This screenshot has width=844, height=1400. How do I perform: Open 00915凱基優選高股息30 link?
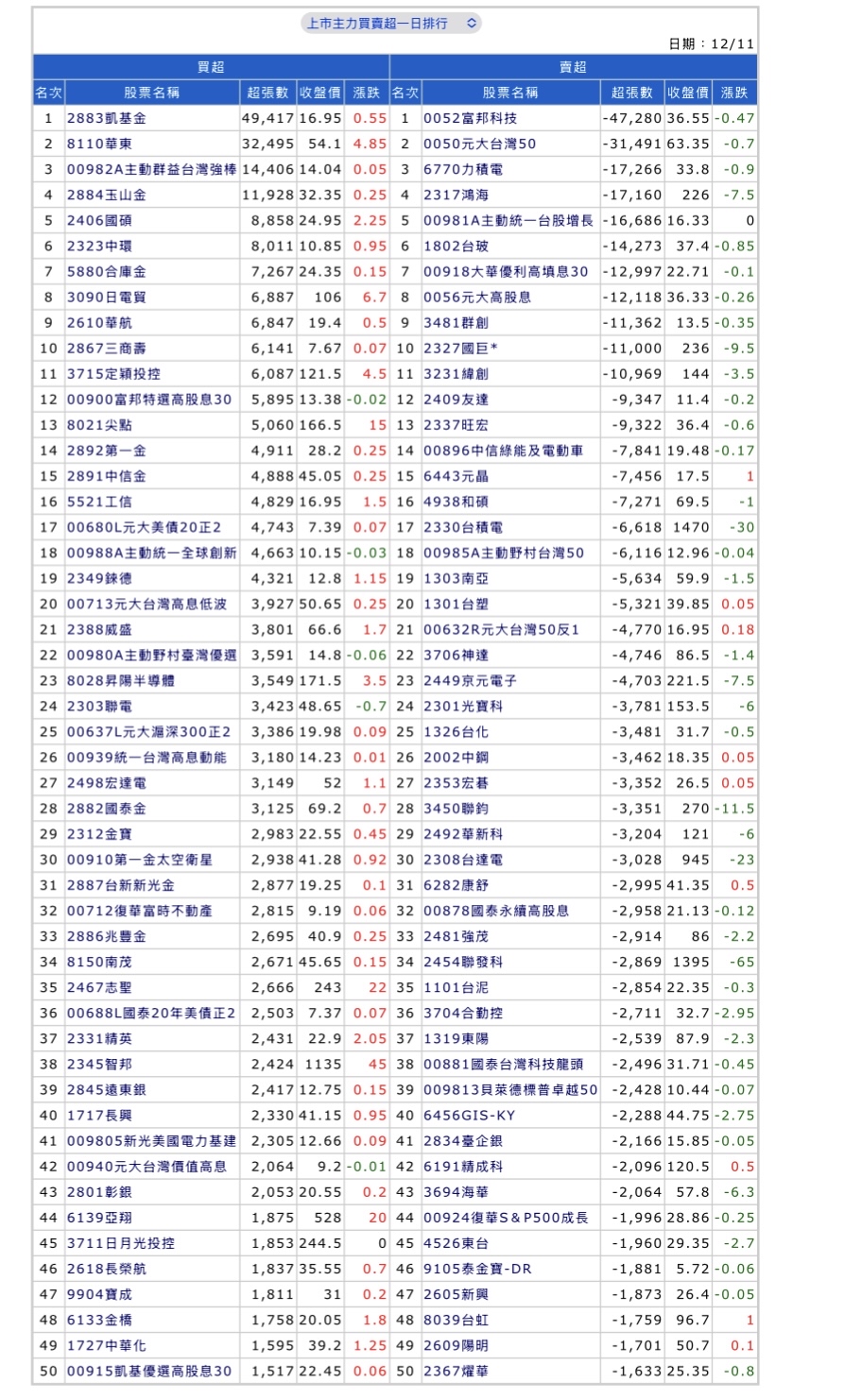(x=148, y=1371)
